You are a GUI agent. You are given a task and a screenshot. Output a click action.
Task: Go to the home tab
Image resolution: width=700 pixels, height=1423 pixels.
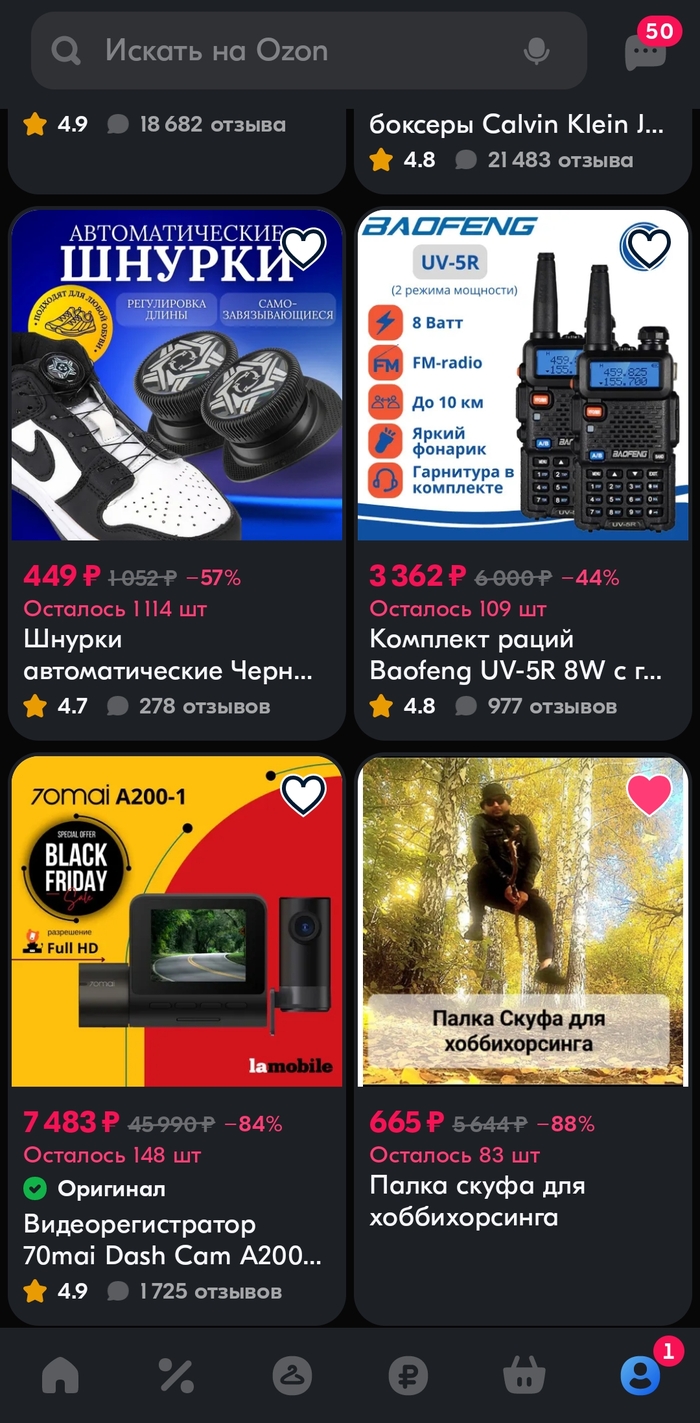coord(60,1376)
